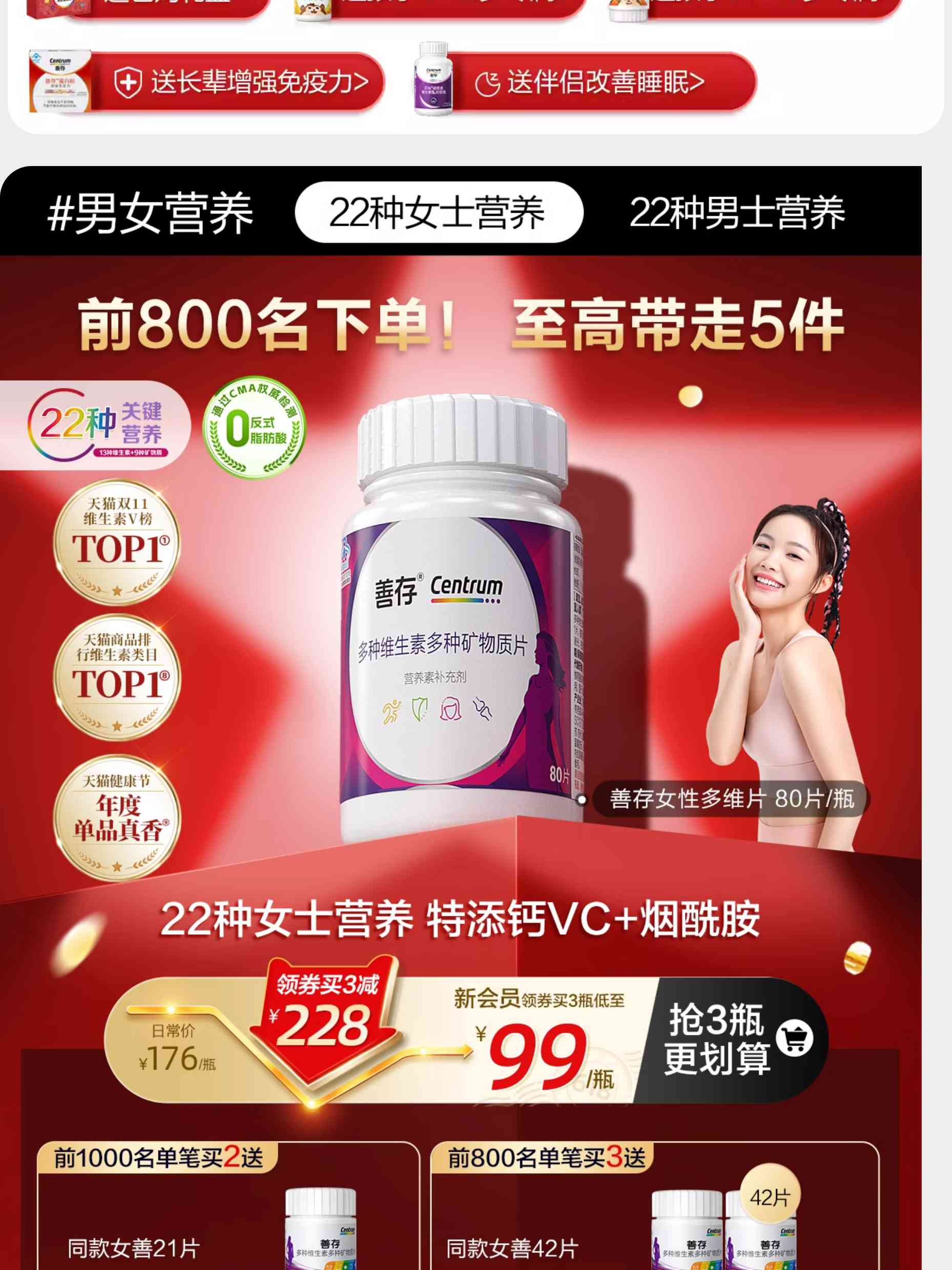Tap 抢3瓶更划算 cart button
The image size is (952, 1270).
pos(737,1040)
